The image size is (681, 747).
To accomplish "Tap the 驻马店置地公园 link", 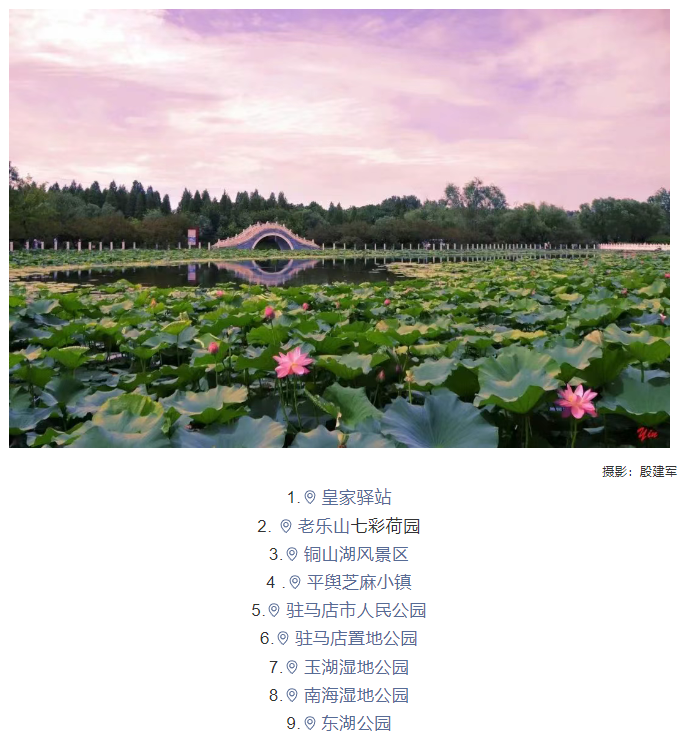I will (x=355, y=638).
